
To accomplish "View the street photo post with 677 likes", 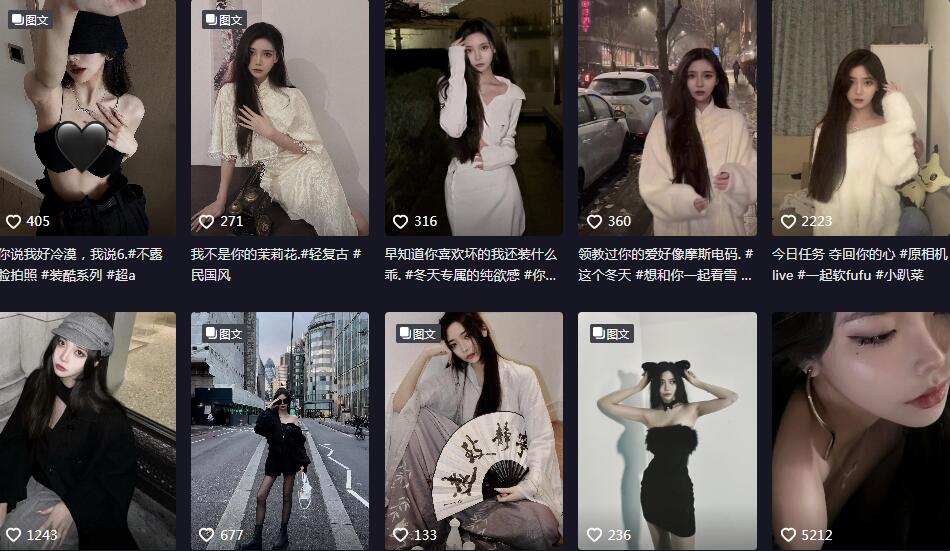I will [x=280, y=430].
